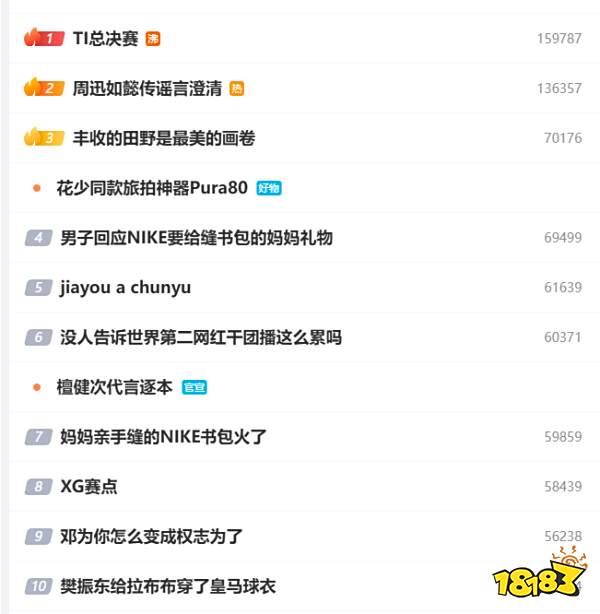The image size is (600, 614).
Task: Open 妈妈亲手缝的NIKE书包火了 topic
Action: pos(163,437)
